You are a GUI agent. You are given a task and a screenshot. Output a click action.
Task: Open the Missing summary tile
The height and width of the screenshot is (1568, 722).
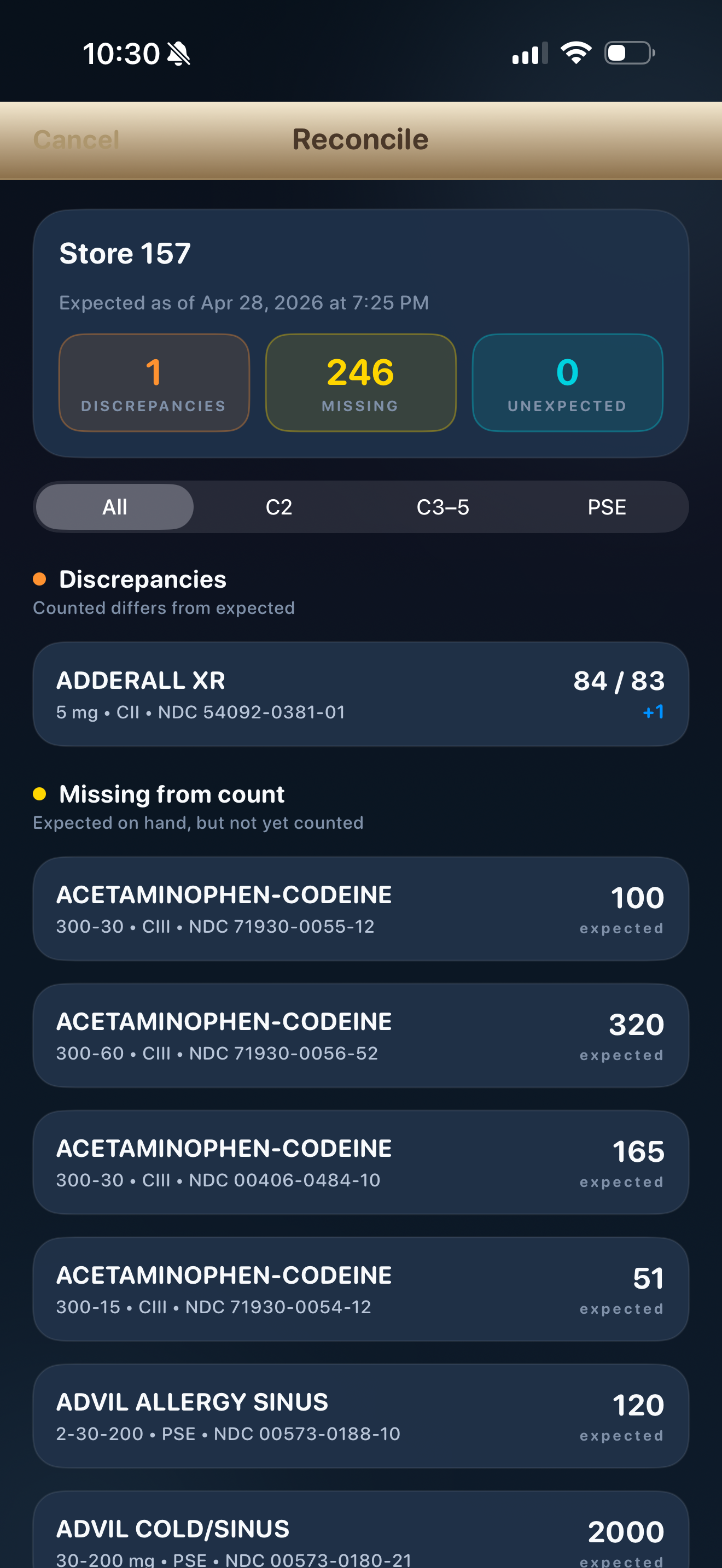point(360,383)
